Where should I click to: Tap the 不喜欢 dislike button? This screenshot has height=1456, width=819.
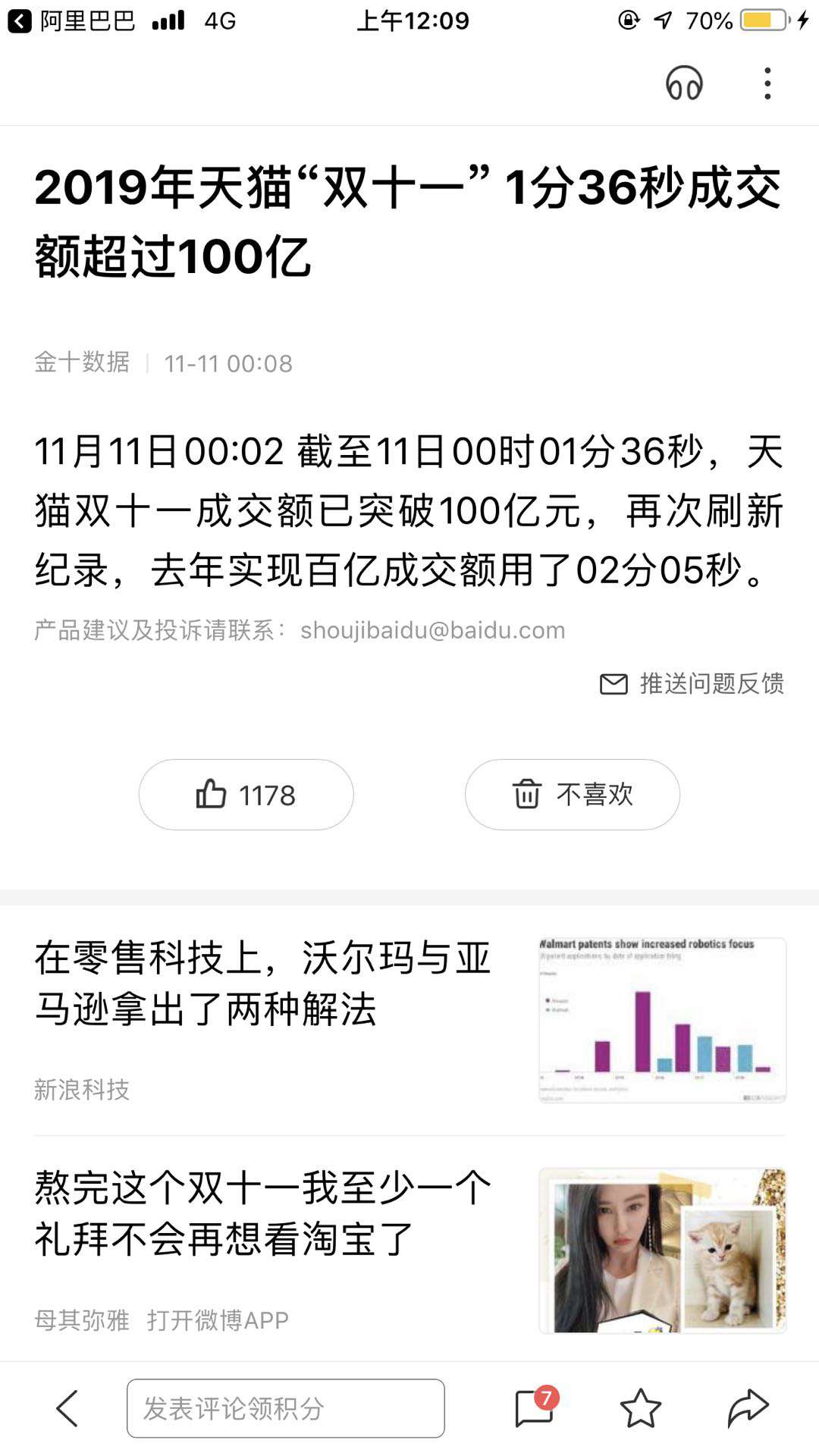tap(572, 794)
